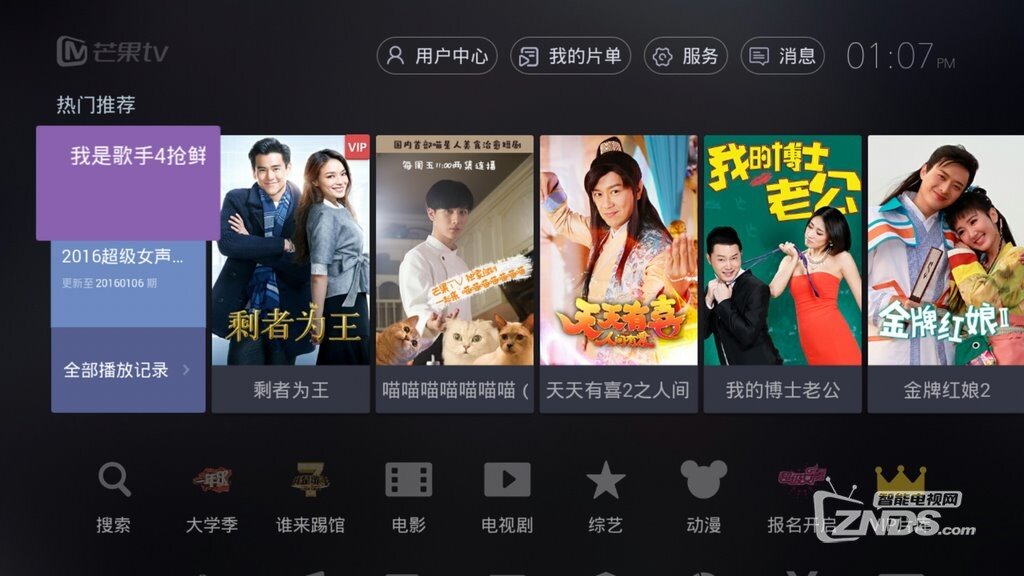Screen dimensions: 1024x576
Task: Browse the 电影 movies category
Action: point(409,497)
